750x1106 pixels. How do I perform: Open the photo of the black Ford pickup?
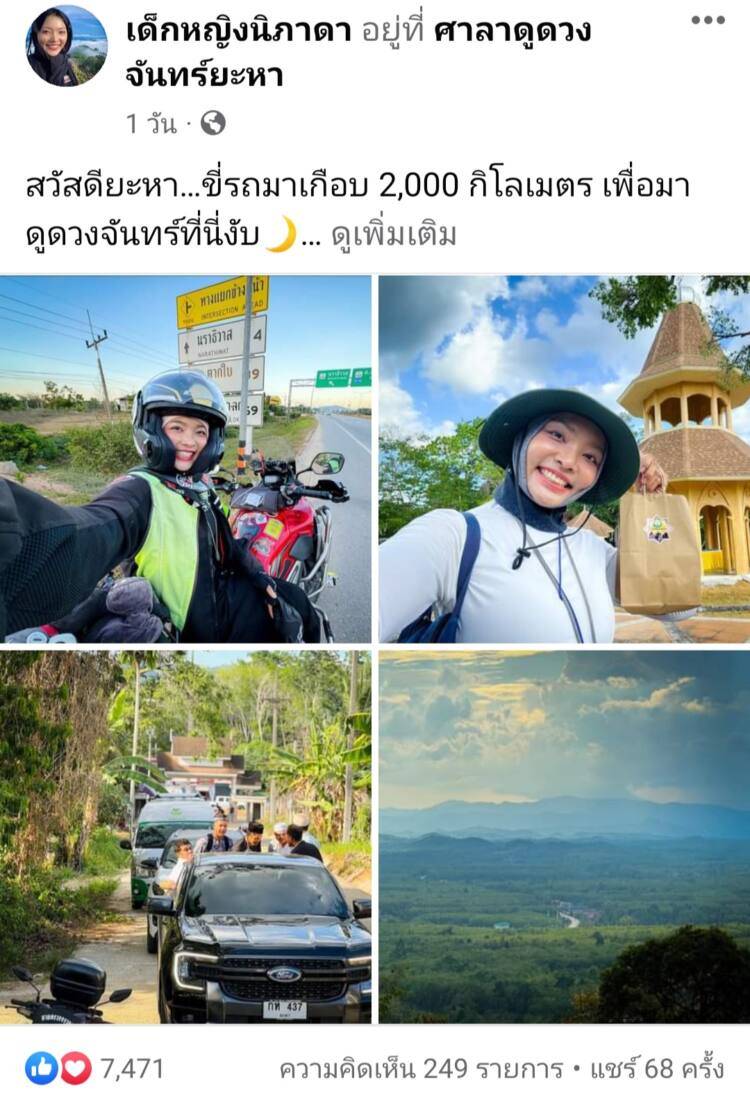pos(186,836)
